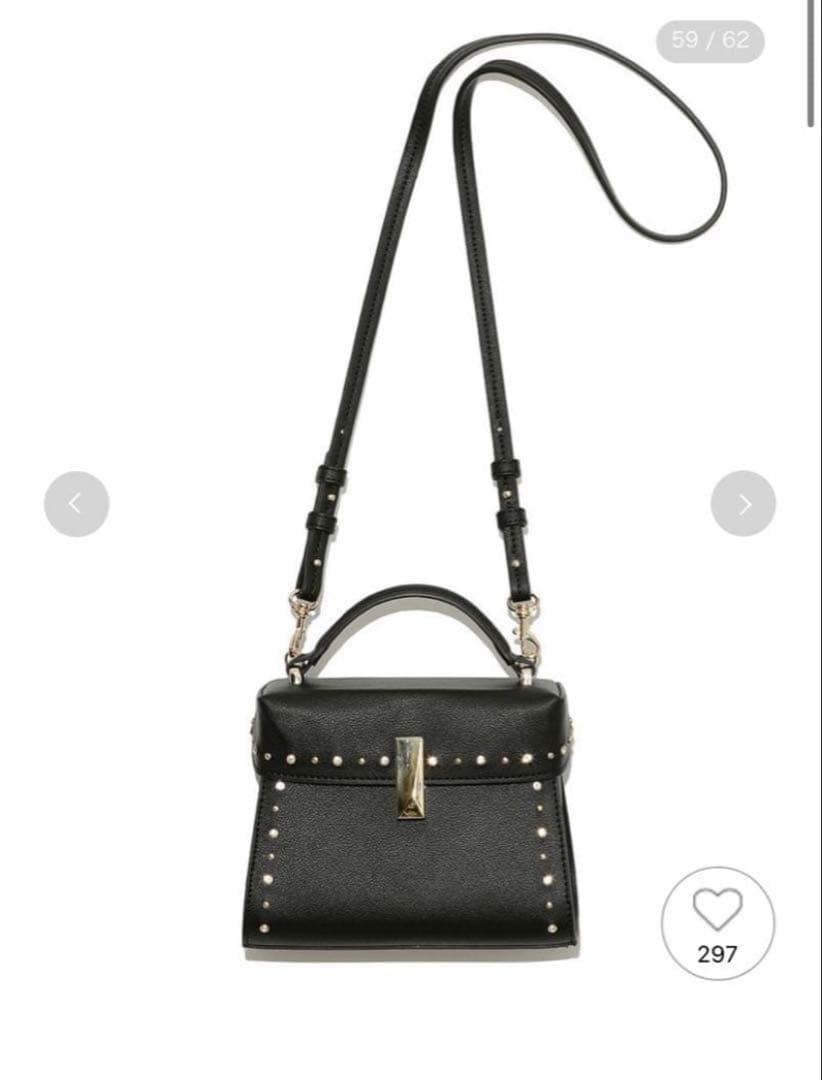Go to the previous product image

coord(76,504)
